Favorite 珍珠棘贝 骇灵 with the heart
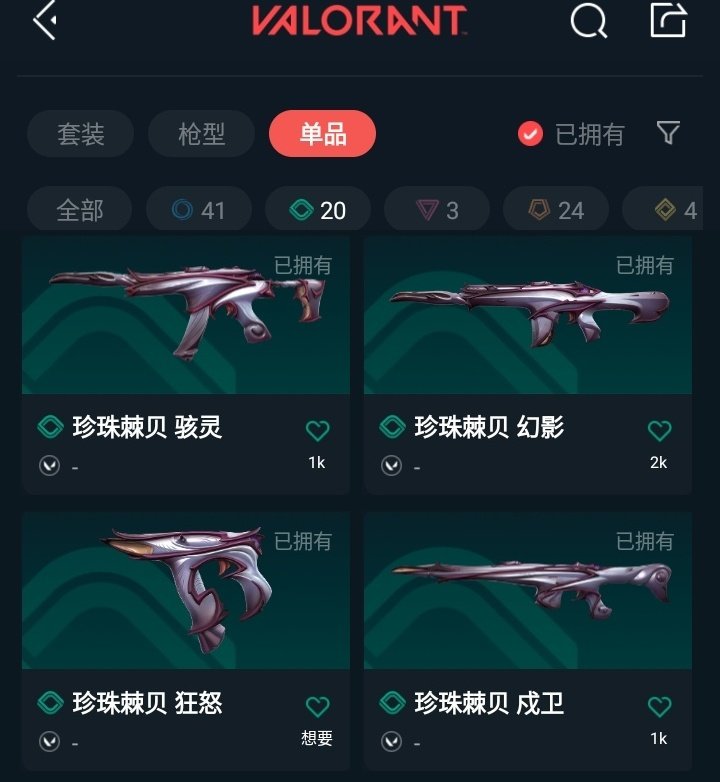Image resolution: width=720 pixels, height=782 pixels. click(x=318, y=430)
